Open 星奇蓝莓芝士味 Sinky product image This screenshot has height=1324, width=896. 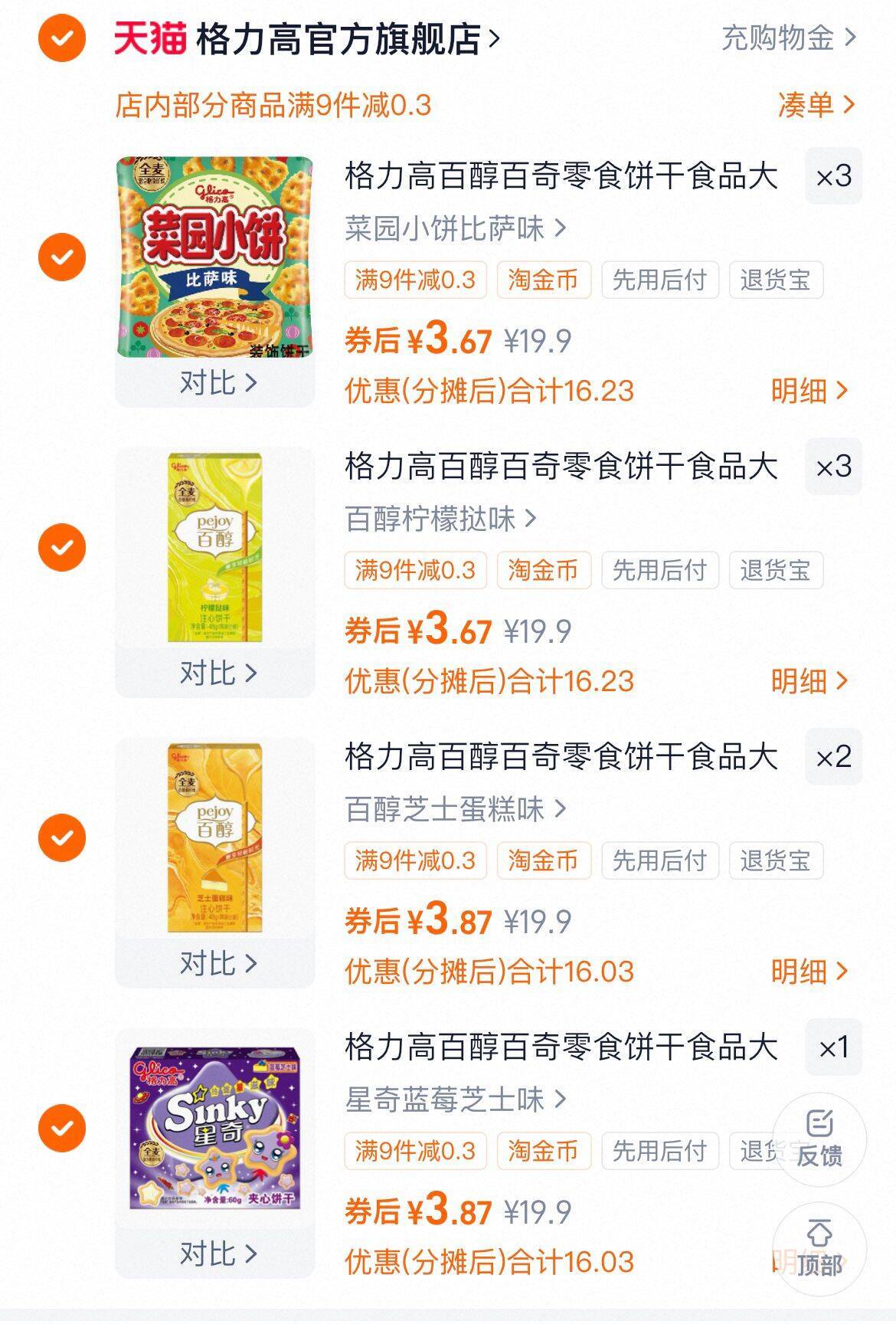click(214, 1128)
